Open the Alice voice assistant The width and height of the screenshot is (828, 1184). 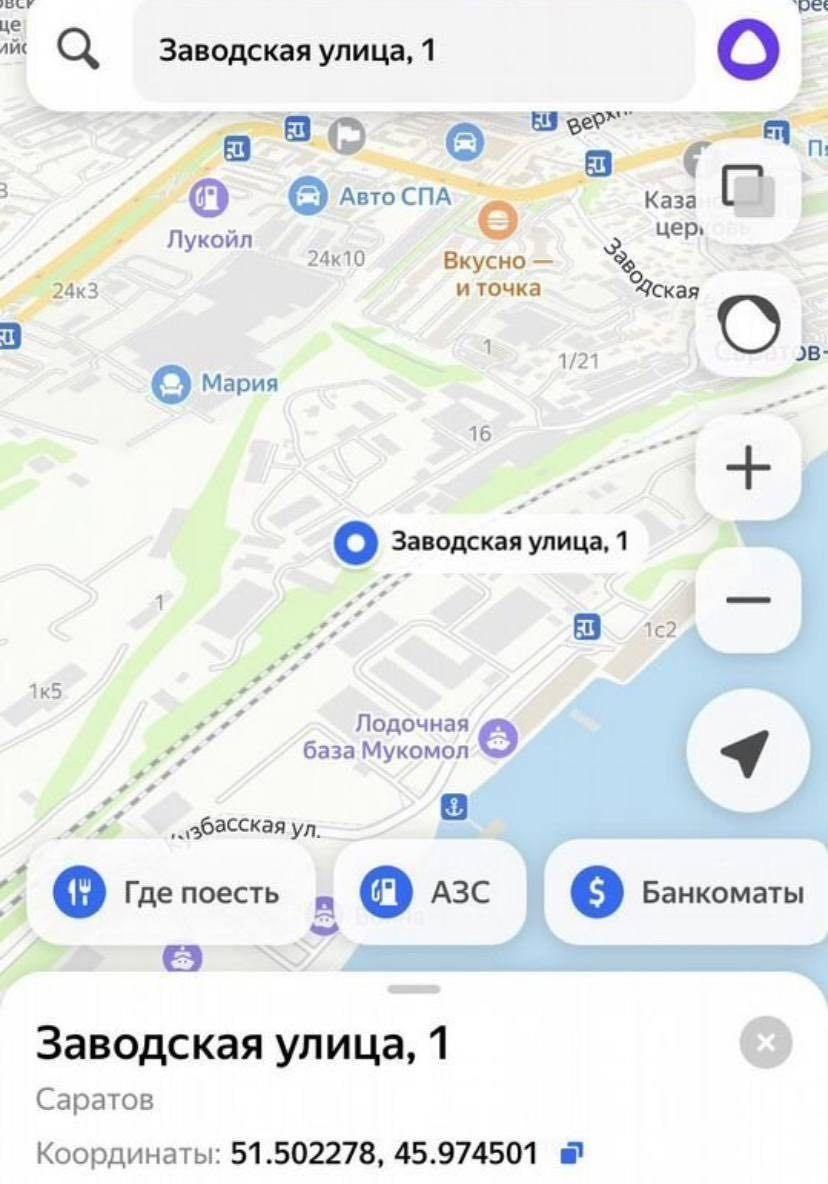[x=747, y=50]
